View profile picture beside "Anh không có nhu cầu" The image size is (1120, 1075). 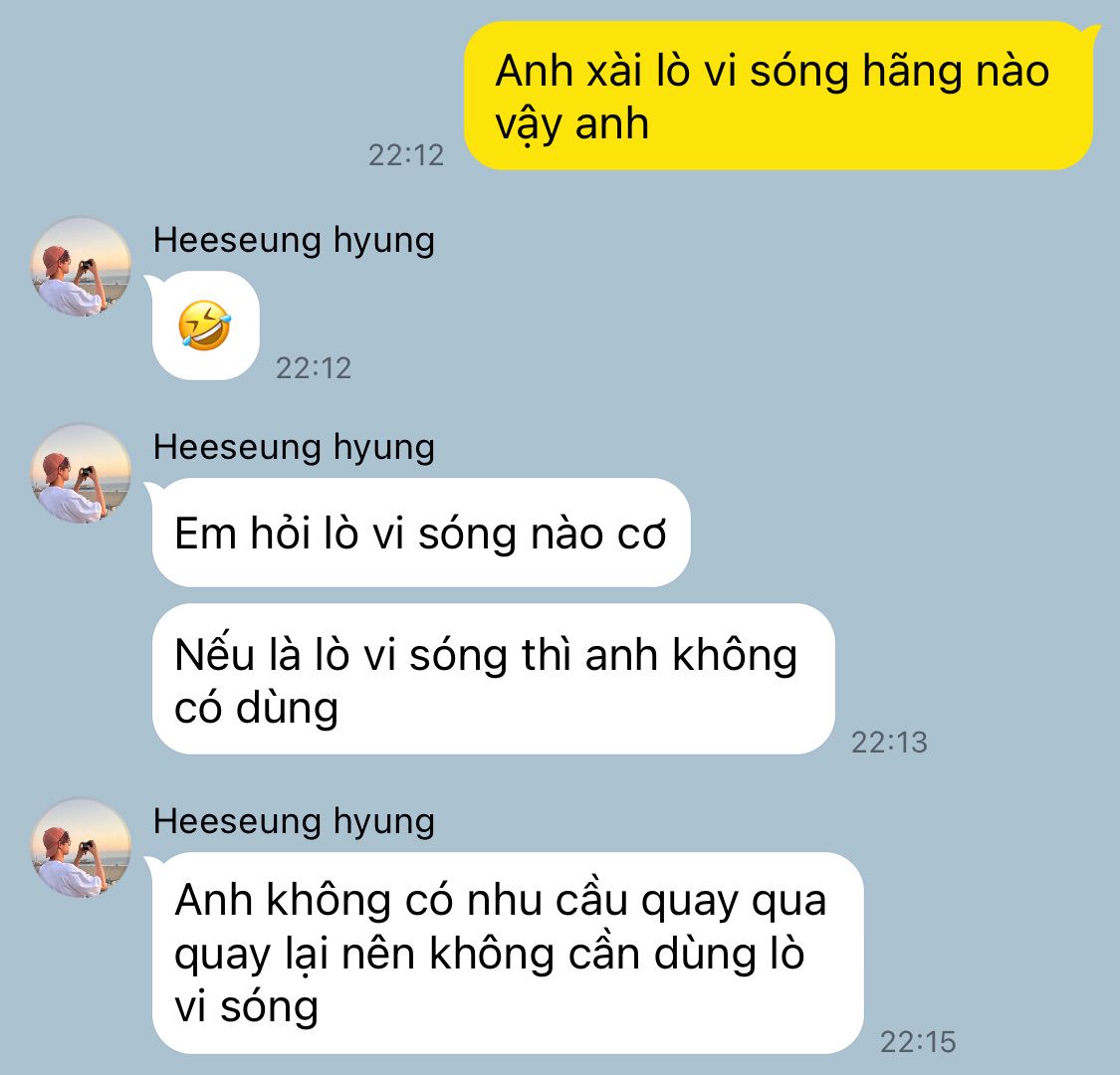81,847
